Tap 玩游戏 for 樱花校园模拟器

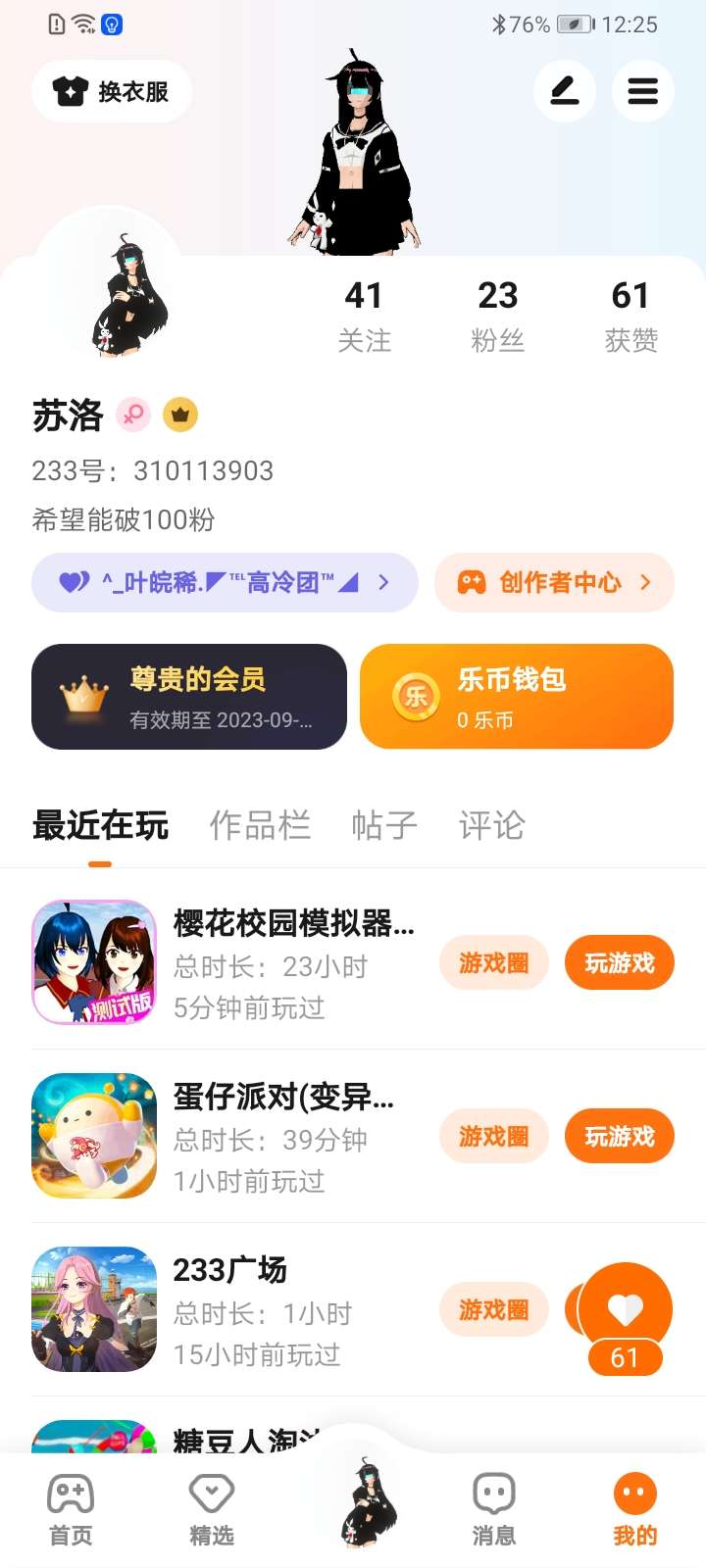point(619,963)
